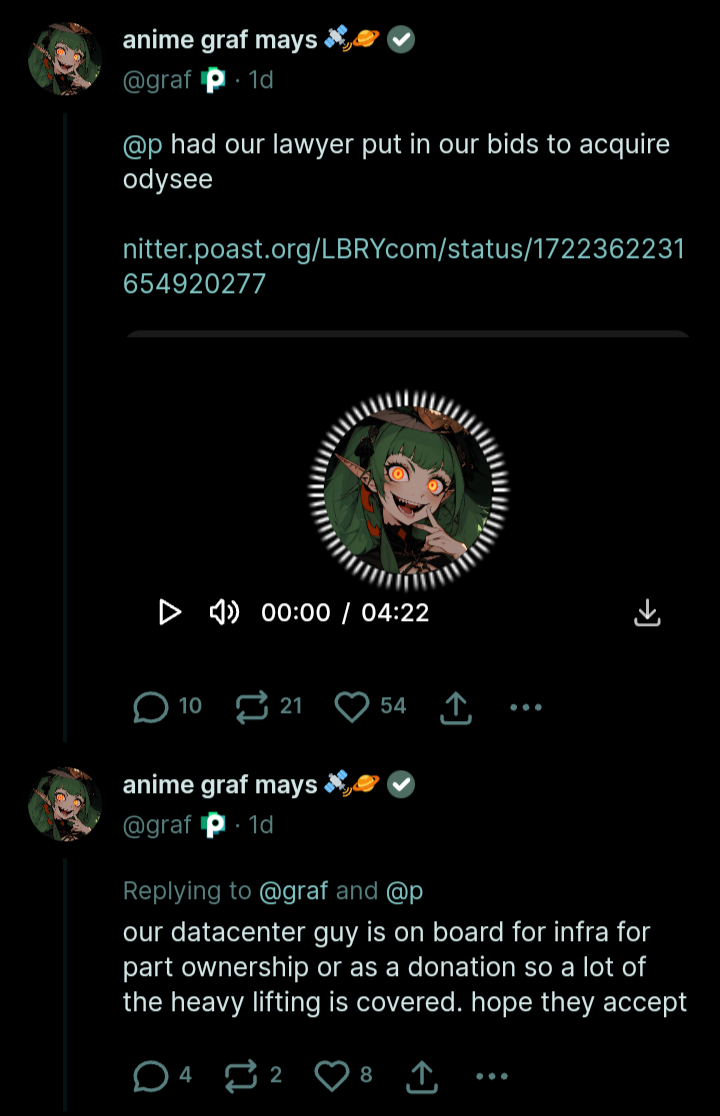
Task: Like the datacenter guy post
Action: click(331, 1076)
